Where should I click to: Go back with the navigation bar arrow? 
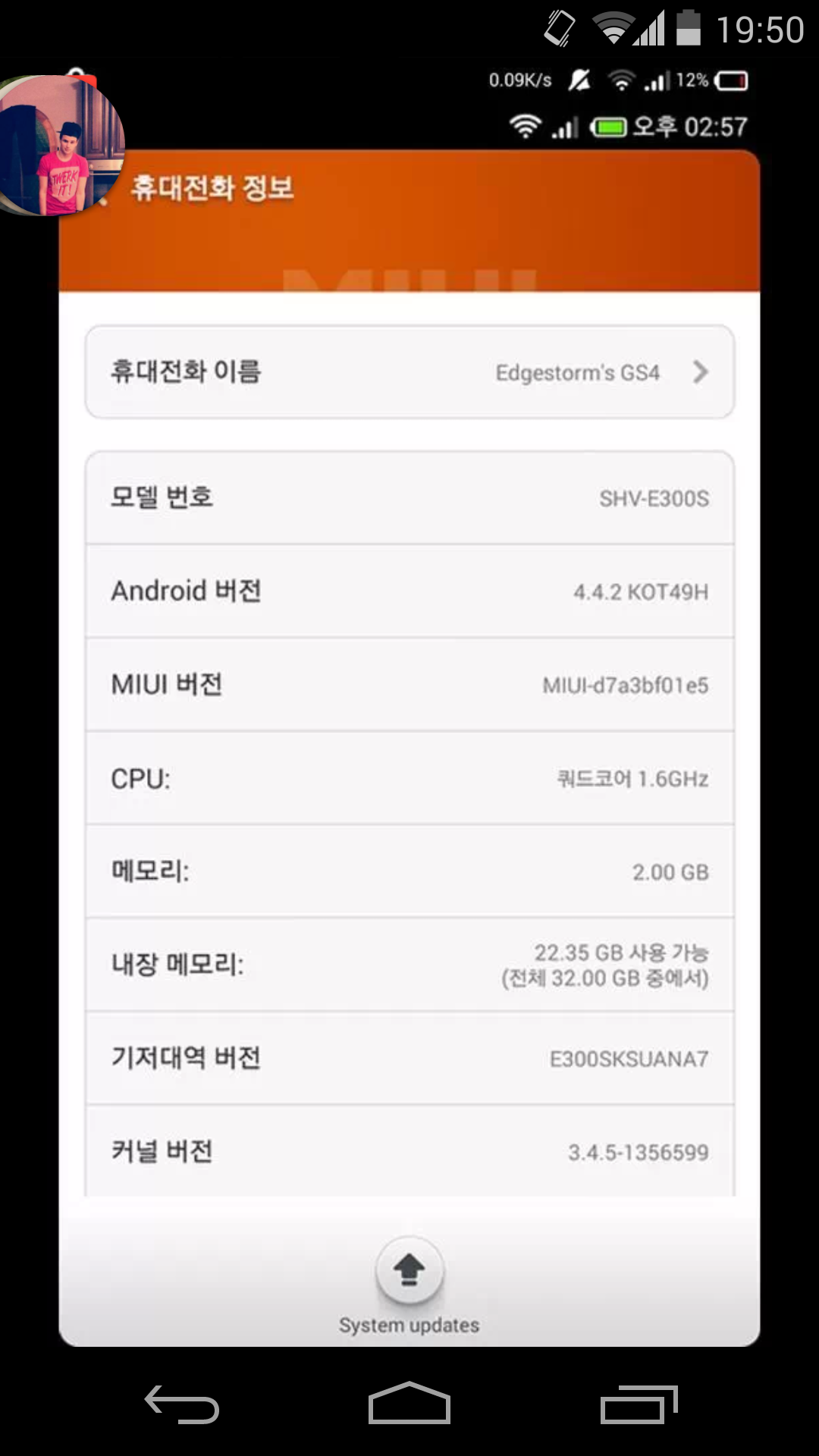182,1404
